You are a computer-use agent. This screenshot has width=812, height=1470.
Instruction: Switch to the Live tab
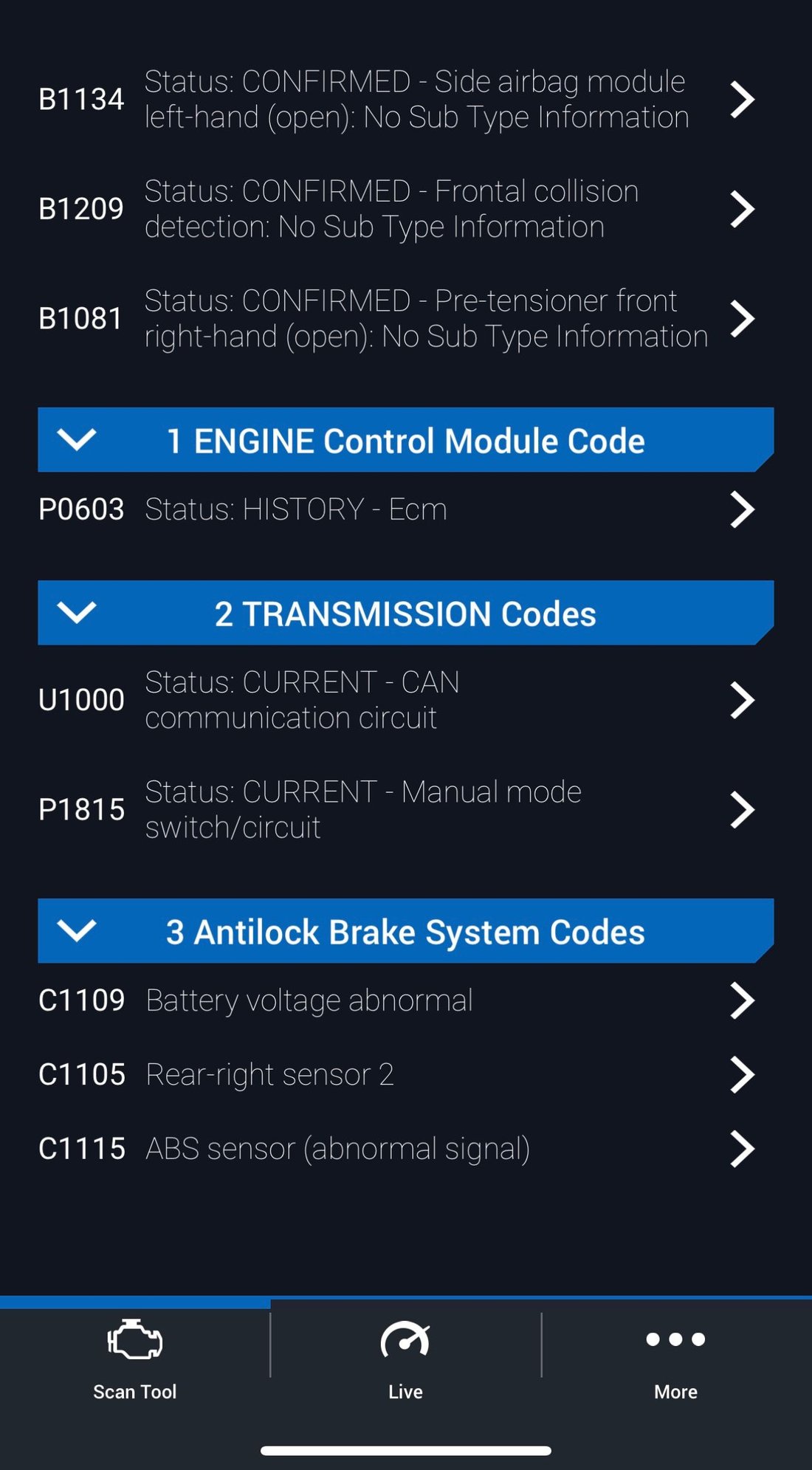pos(405,1360)
